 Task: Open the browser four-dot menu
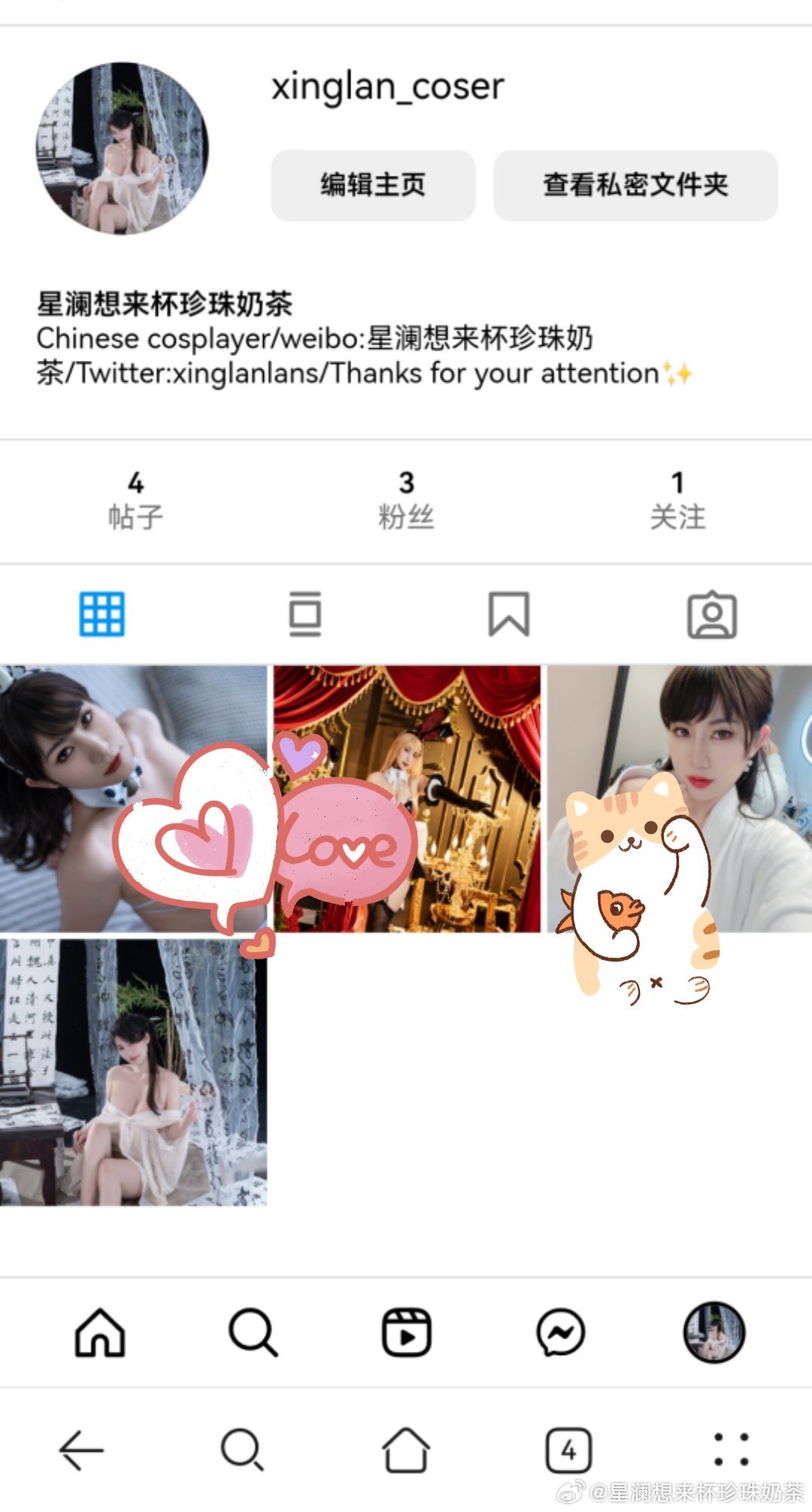pos(731,1449)
